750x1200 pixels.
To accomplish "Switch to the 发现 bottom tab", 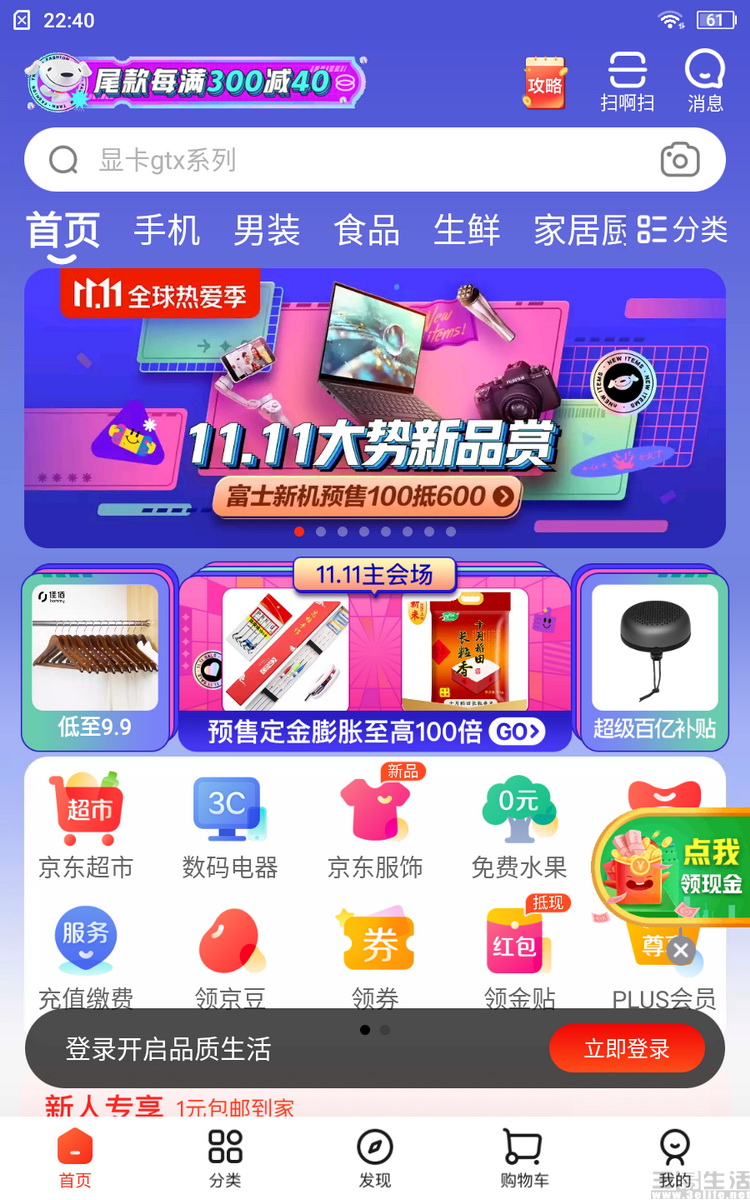I will coord(375,1158).
